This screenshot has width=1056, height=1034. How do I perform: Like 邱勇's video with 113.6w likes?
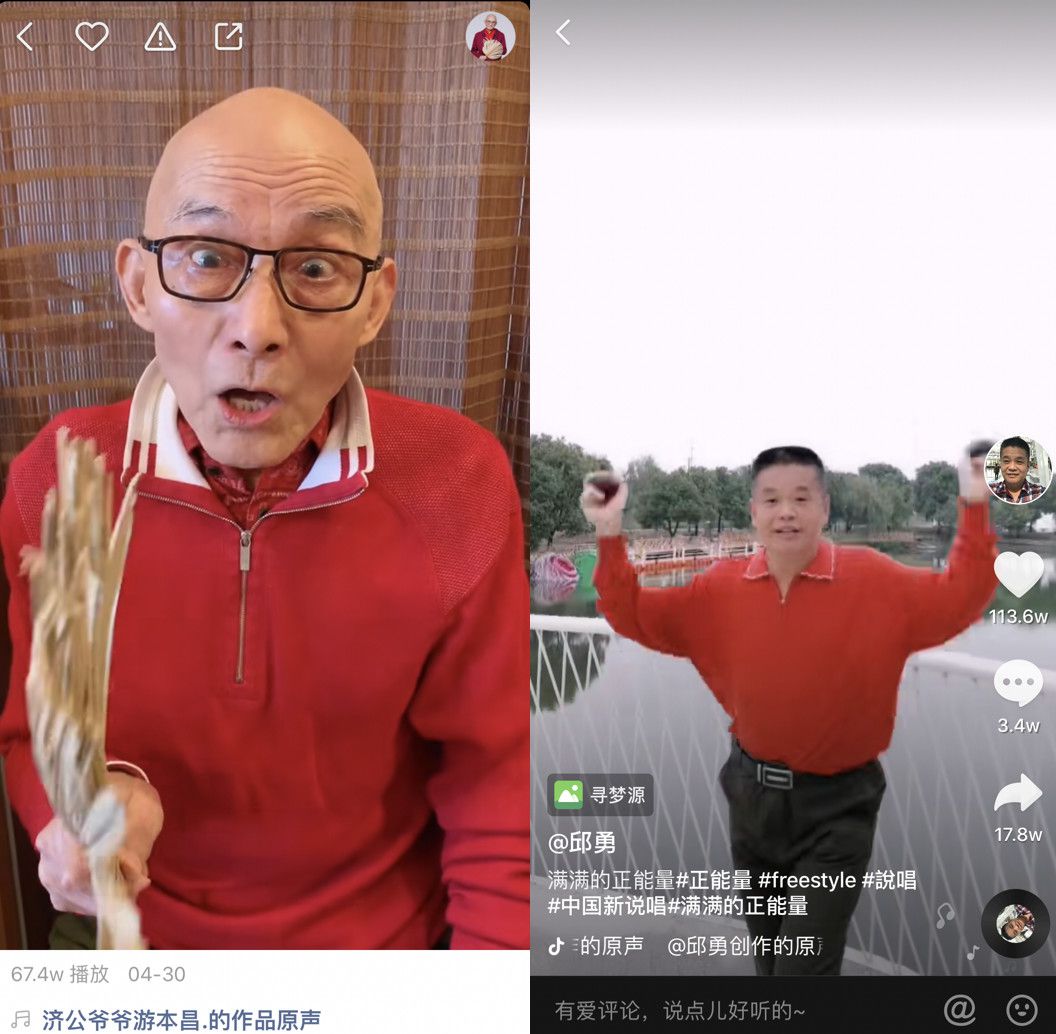1018,575
